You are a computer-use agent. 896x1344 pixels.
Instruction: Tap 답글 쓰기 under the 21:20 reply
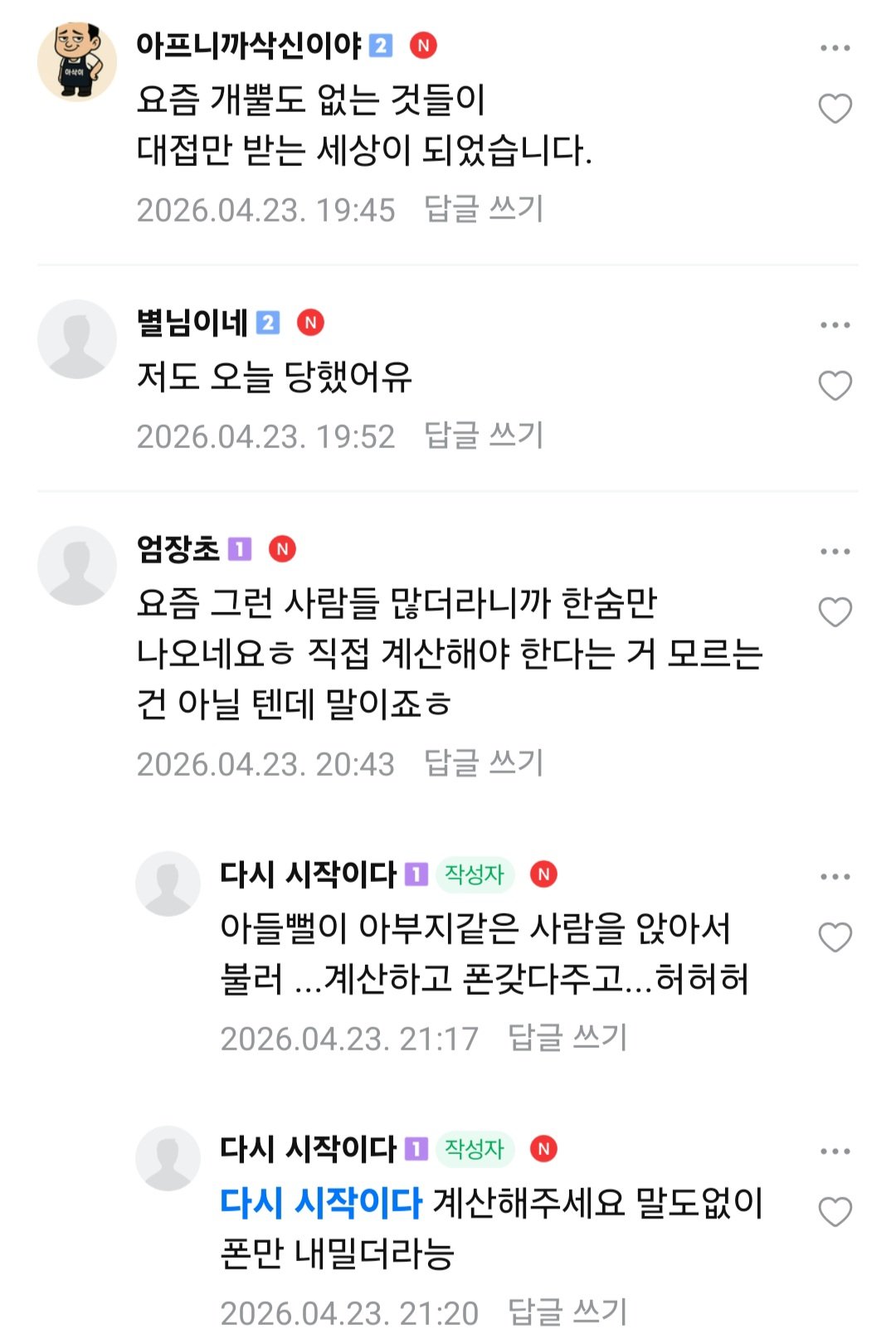pyautogui.click(x=567, y=1312)
